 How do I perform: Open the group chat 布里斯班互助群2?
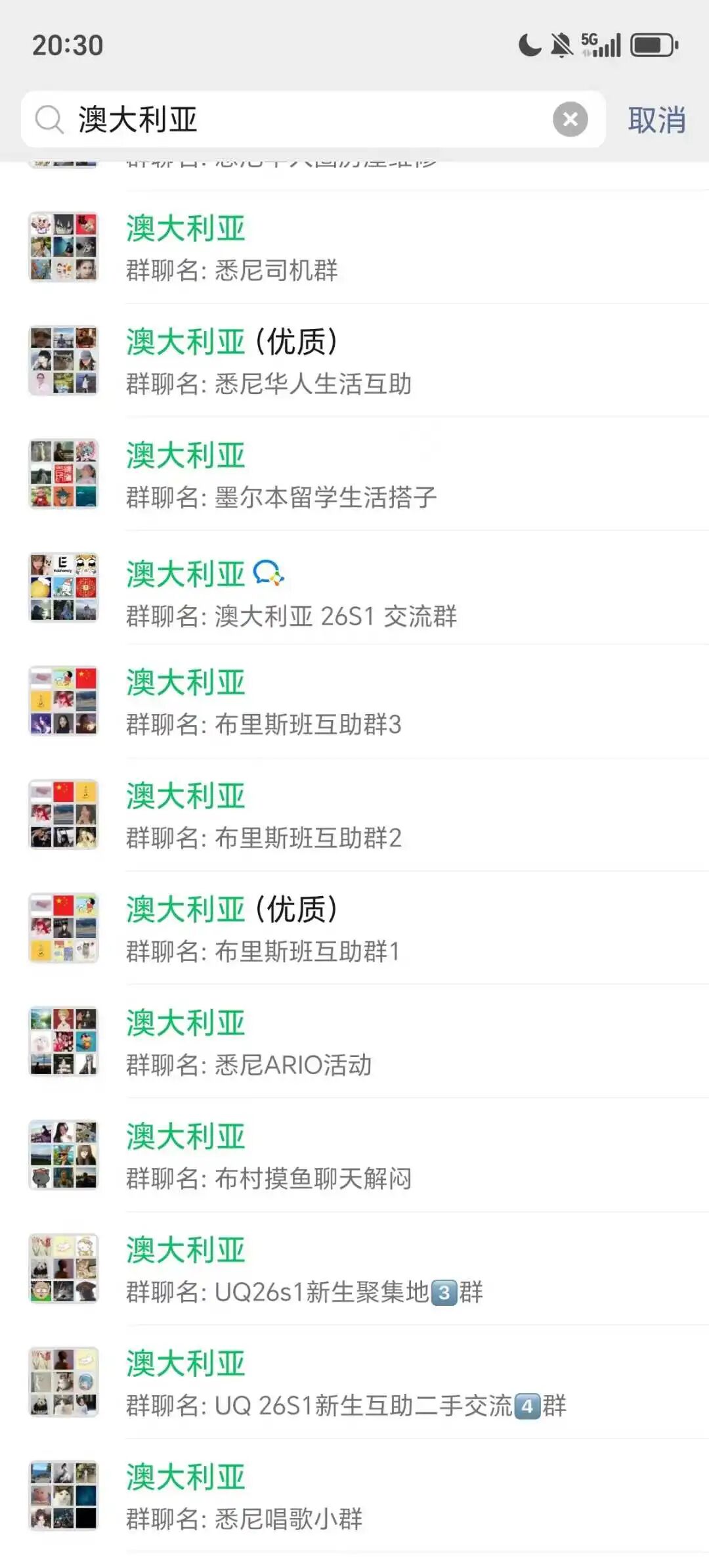coord(354,816)
